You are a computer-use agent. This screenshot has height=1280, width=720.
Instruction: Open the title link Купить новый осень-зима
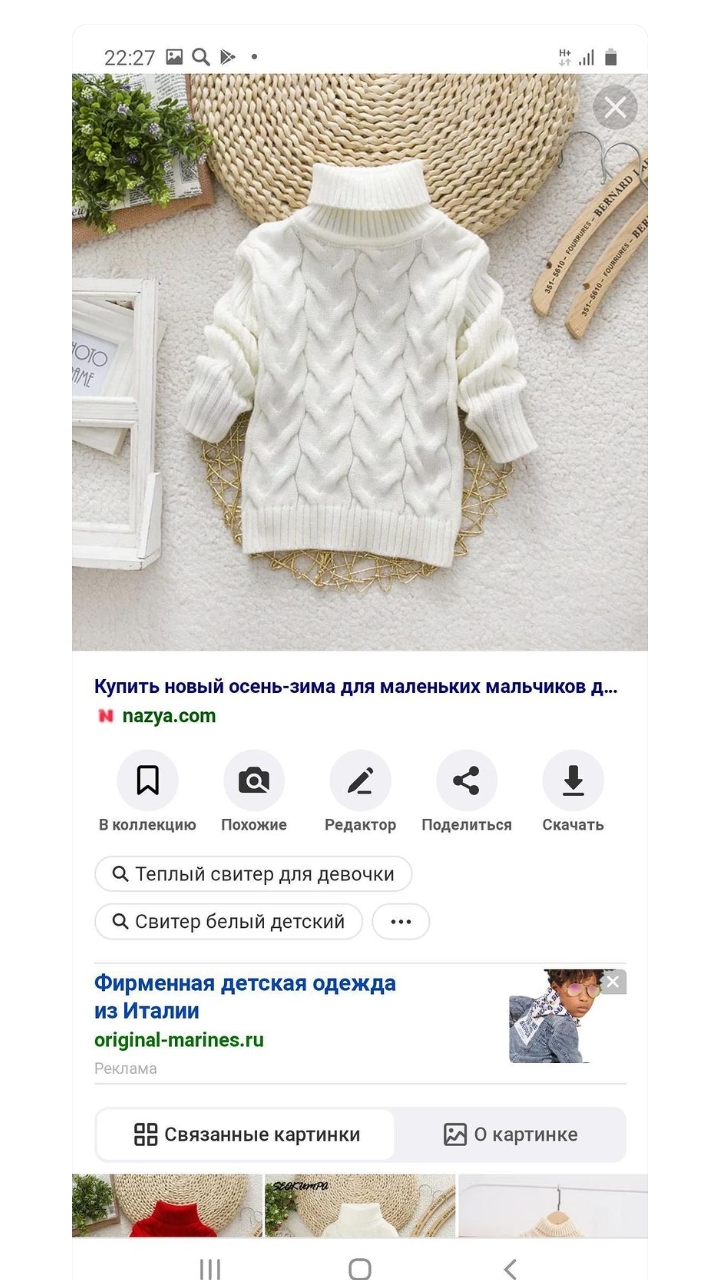coord(356,687)
